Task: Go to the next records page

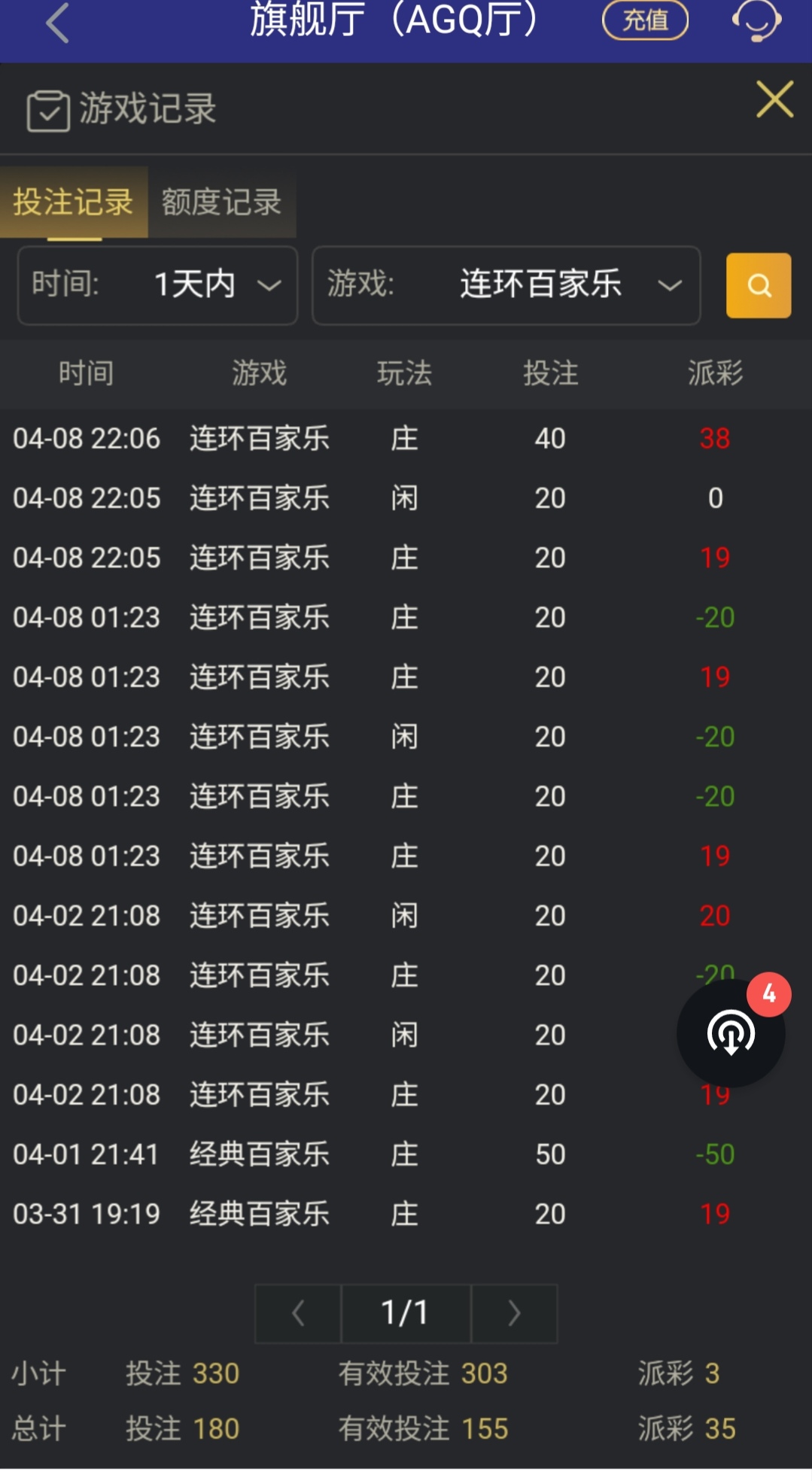Action: point(514,1313)
